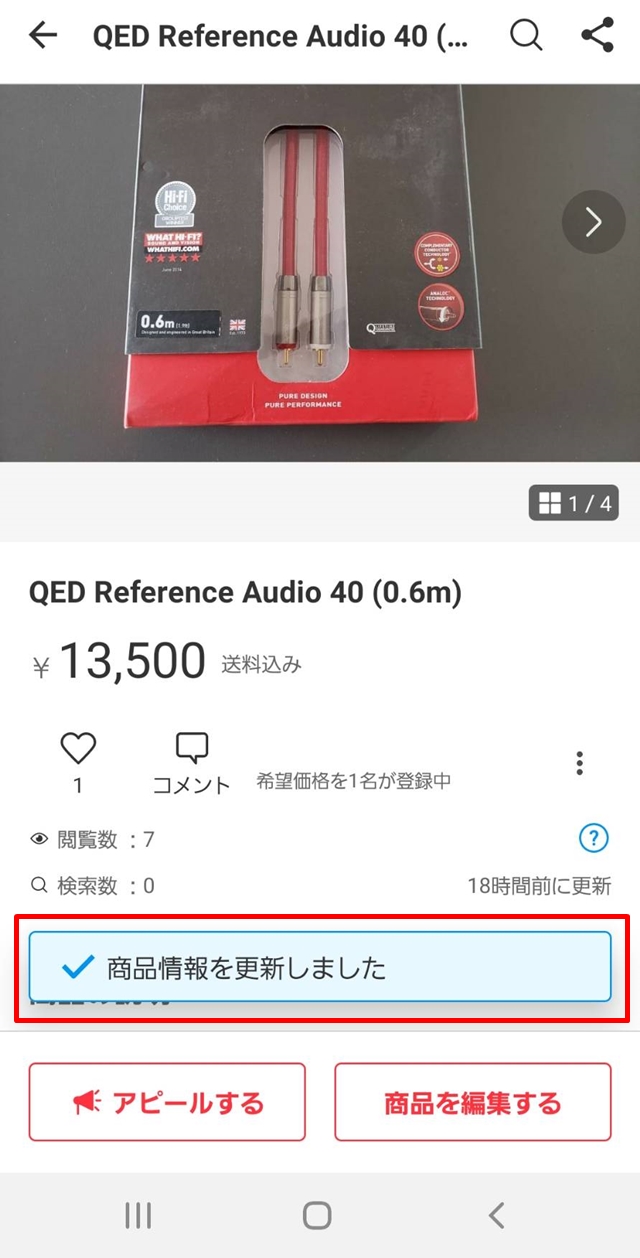
Task: Like the listing with the heart icon
Action: [78, 749]
